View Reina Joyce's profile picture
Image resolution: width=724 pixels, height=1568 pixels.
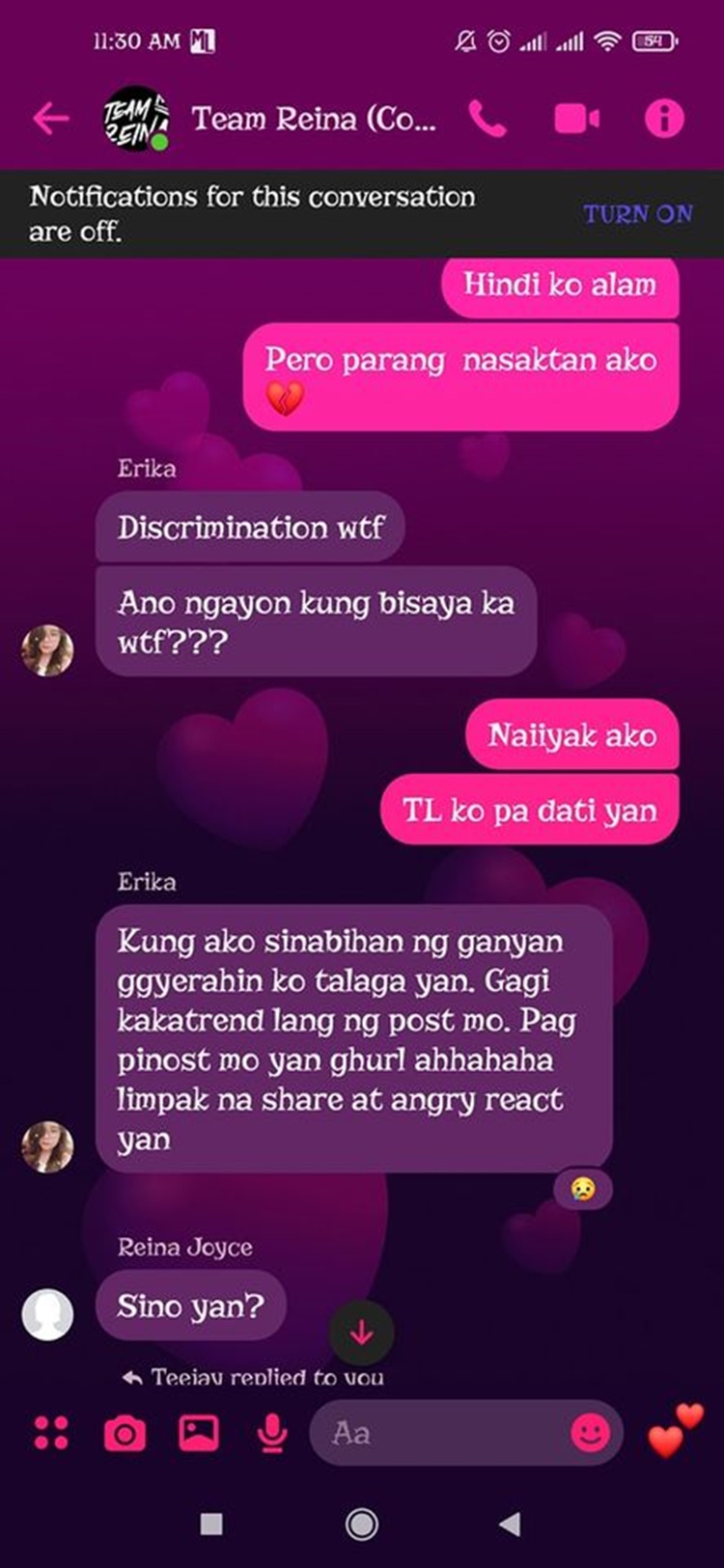click(x=47, y=1313)
